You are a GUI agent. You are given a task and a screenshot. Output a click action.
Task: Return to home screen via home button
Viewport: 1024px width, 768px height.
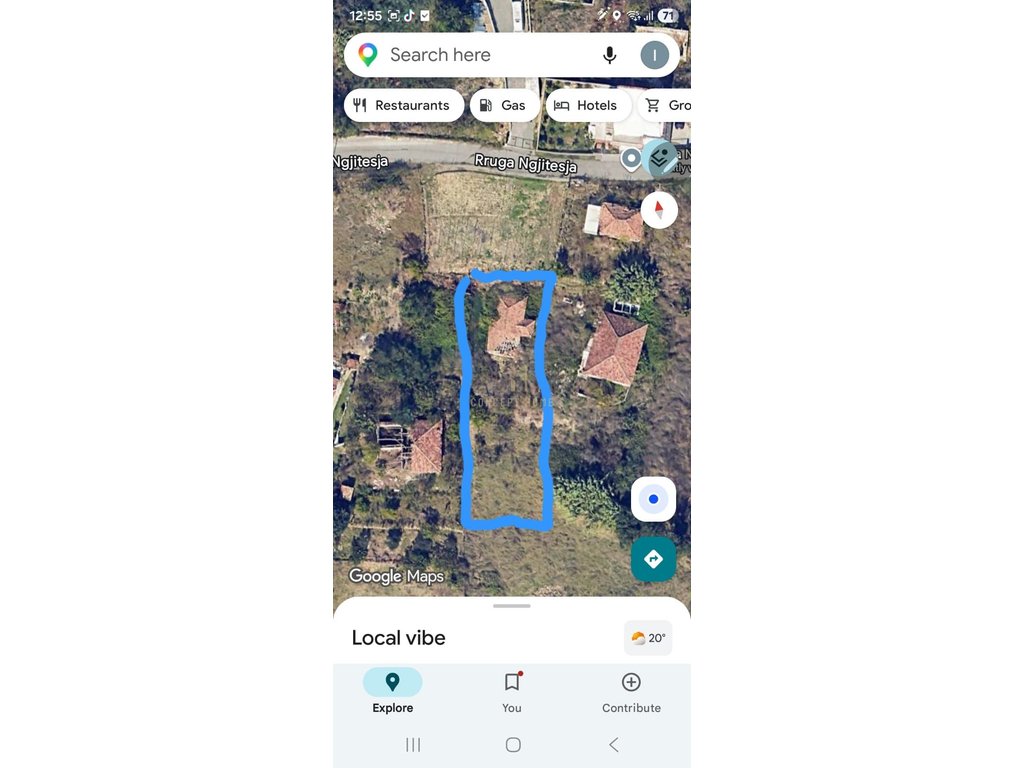tap(513, 745)
